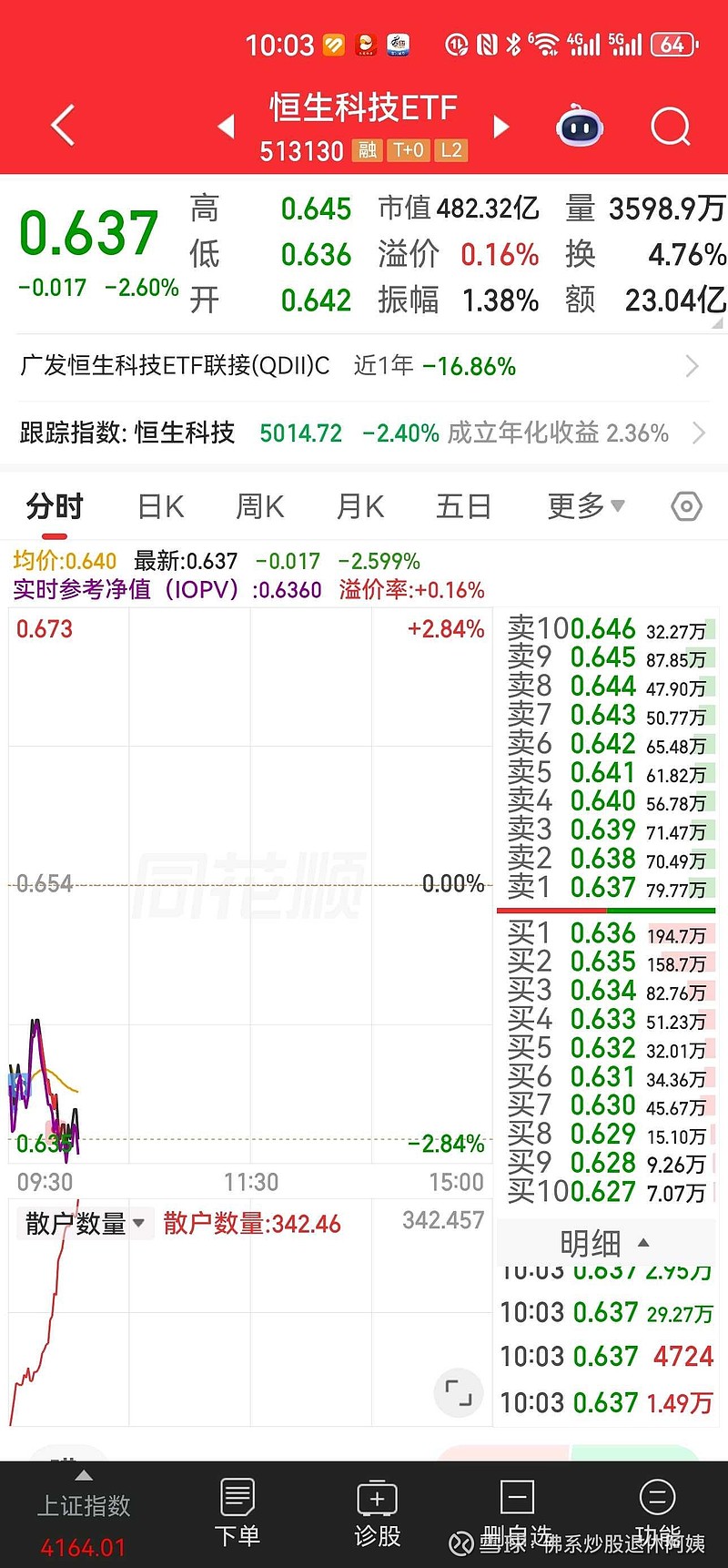The width and height of the screenshot is (728, 1568).
Task: Expand the chart to fullscreen
Action: coord(458,1393)
